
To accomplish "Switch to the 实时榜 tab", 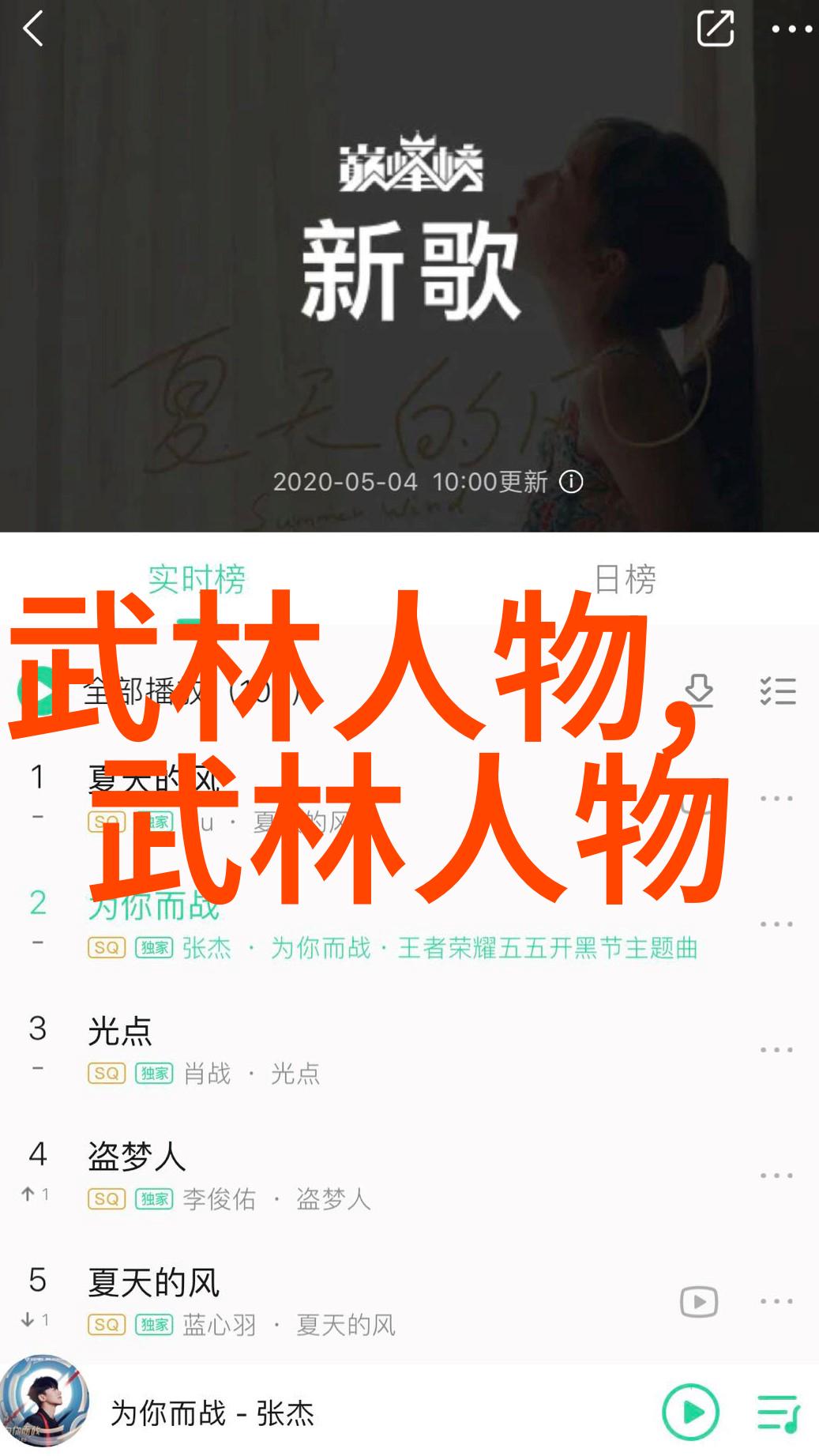I will (x=197, y=579).
